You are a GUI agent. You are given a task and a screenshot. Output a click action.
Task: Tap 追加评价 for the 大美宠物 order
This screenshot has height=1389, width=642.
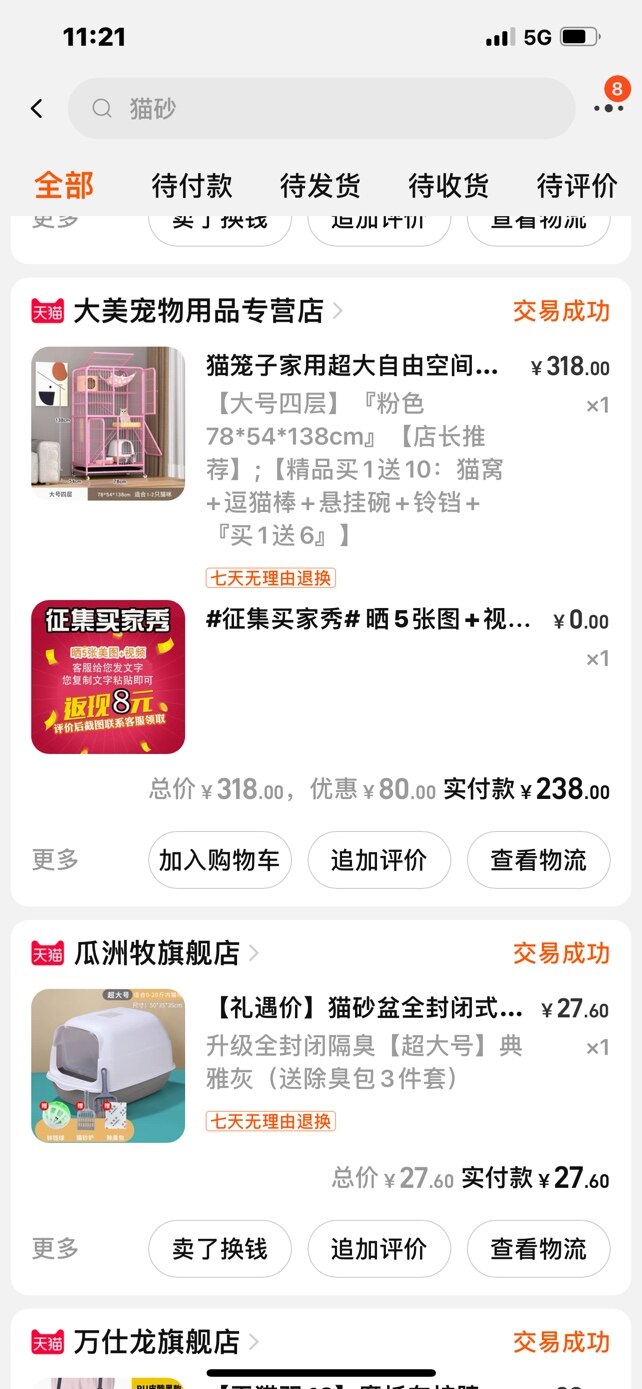[x=379, y=860]
